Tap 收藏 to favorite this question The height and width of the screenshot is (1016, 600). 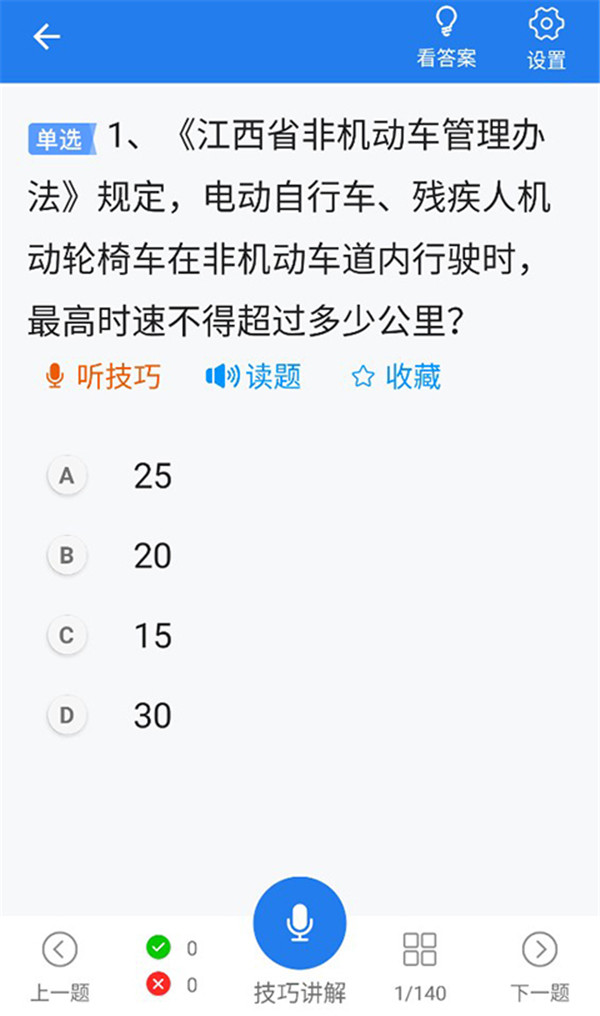[396, 377]
